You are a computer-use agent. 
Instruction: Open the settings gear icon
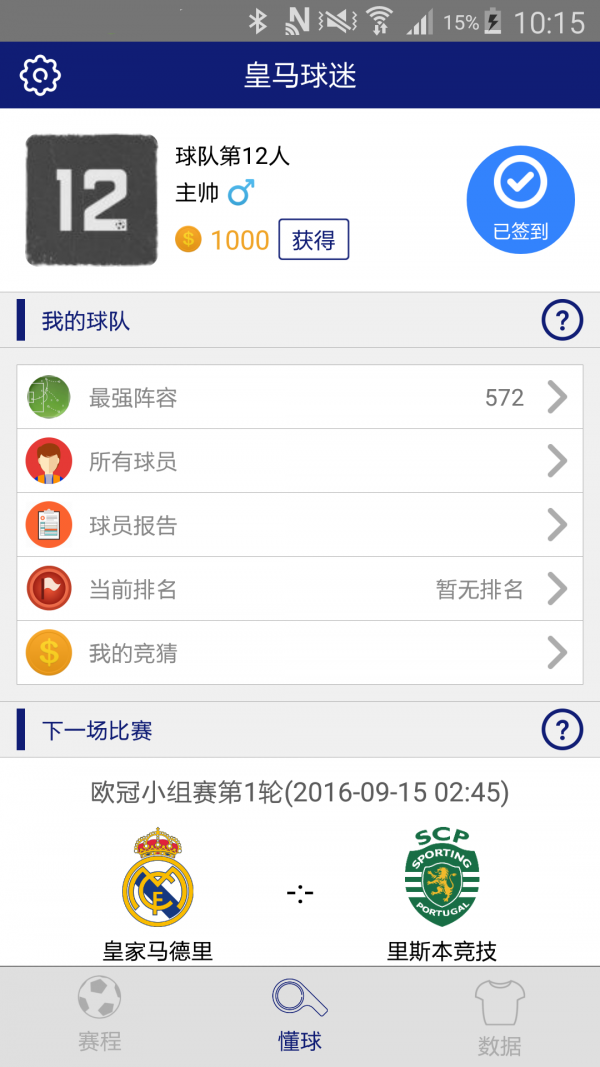41,75
